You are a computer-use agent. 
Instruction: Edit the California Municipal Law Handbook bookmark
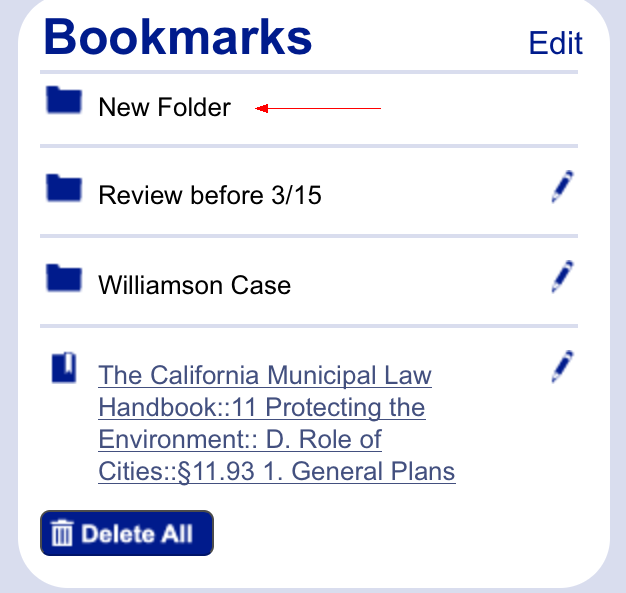(563, 366)
